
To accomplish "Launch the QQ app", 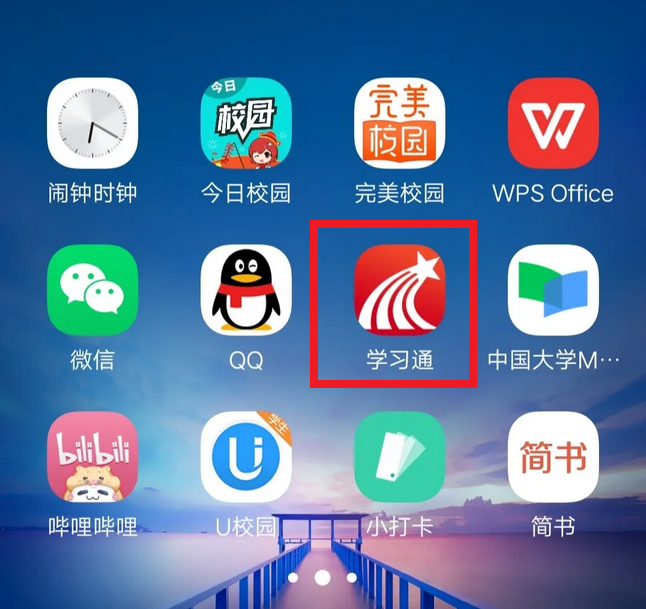I will point(246,290).
